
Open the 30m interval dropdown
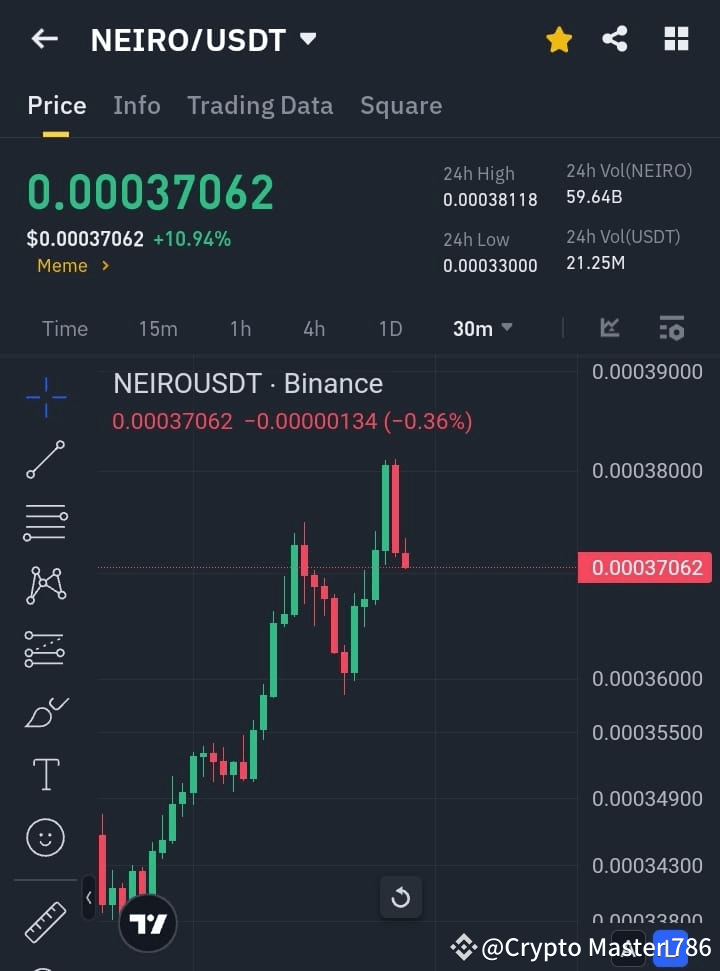(x=482, y=328)
